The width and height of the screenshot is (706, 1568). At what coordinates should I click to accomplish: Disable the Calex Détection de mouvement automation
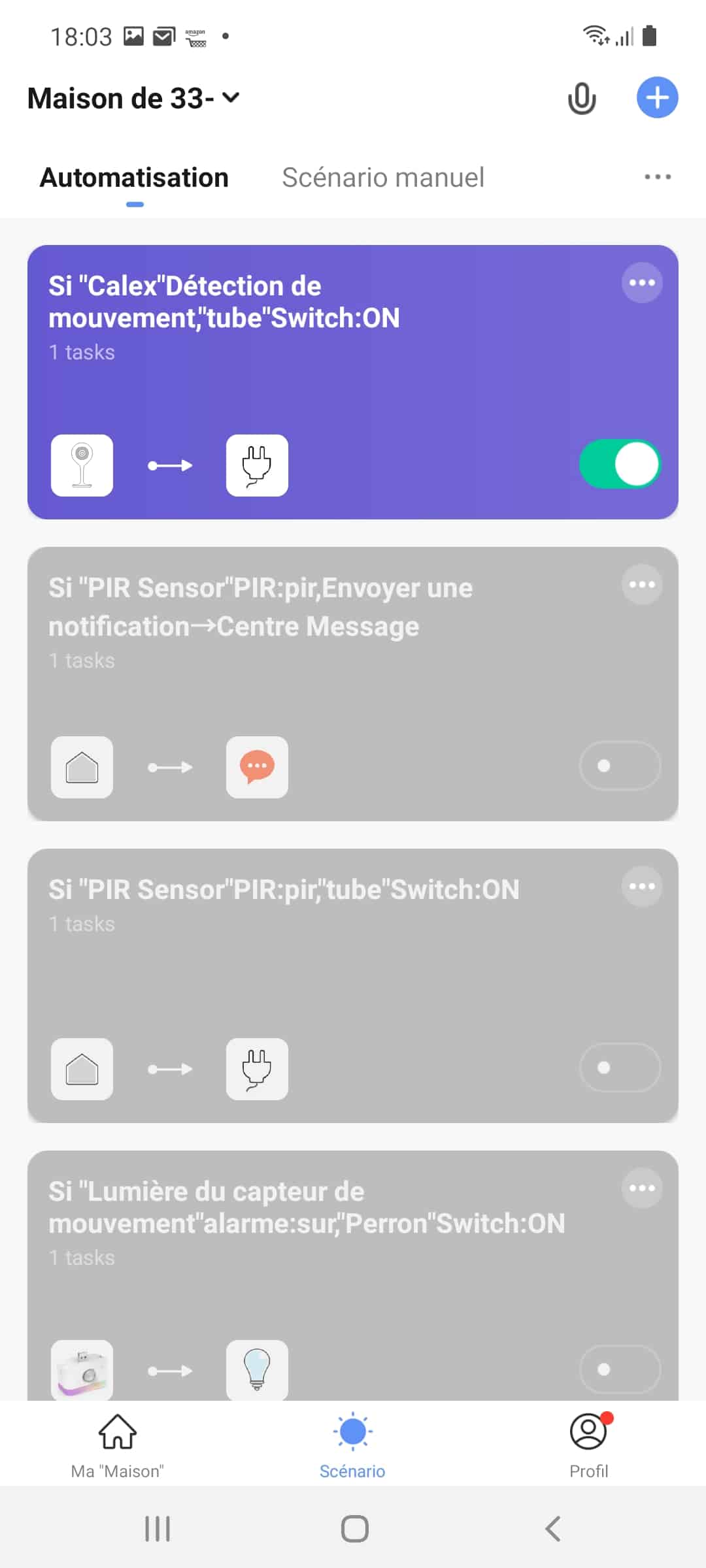(620, 465)
